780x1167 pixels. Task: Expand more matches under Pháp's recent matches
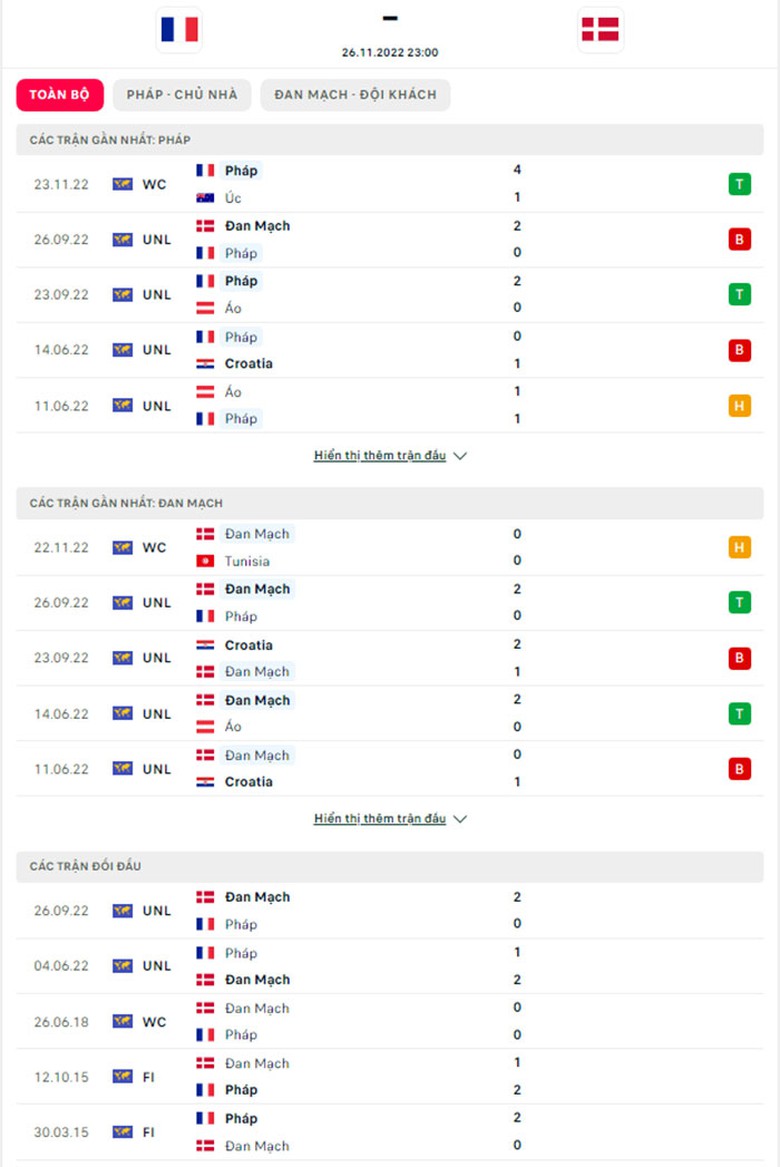(x=390, y=455)
